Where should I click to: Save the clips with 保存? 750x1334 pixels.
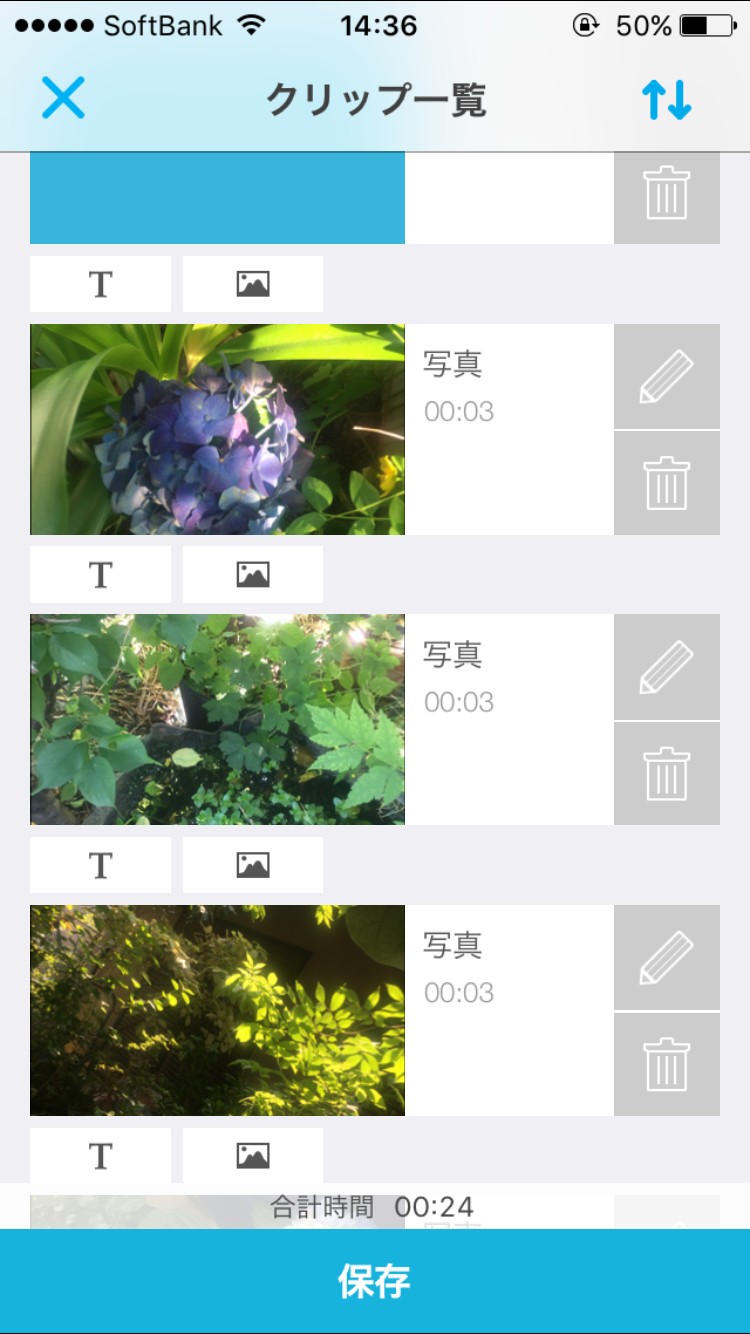point(375,1281)
